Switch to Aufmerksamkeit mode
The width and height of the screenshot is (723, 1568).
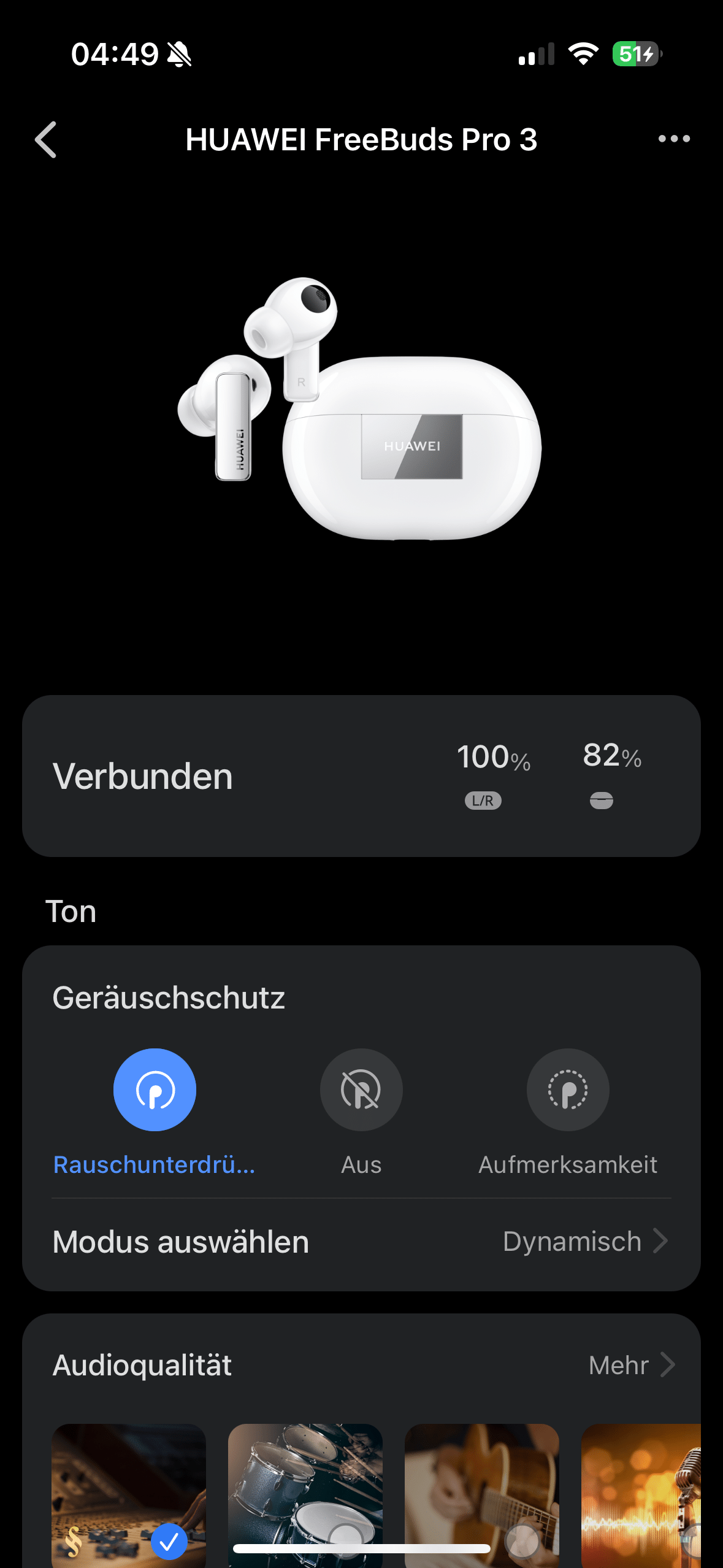click(x=568, y=1090)
